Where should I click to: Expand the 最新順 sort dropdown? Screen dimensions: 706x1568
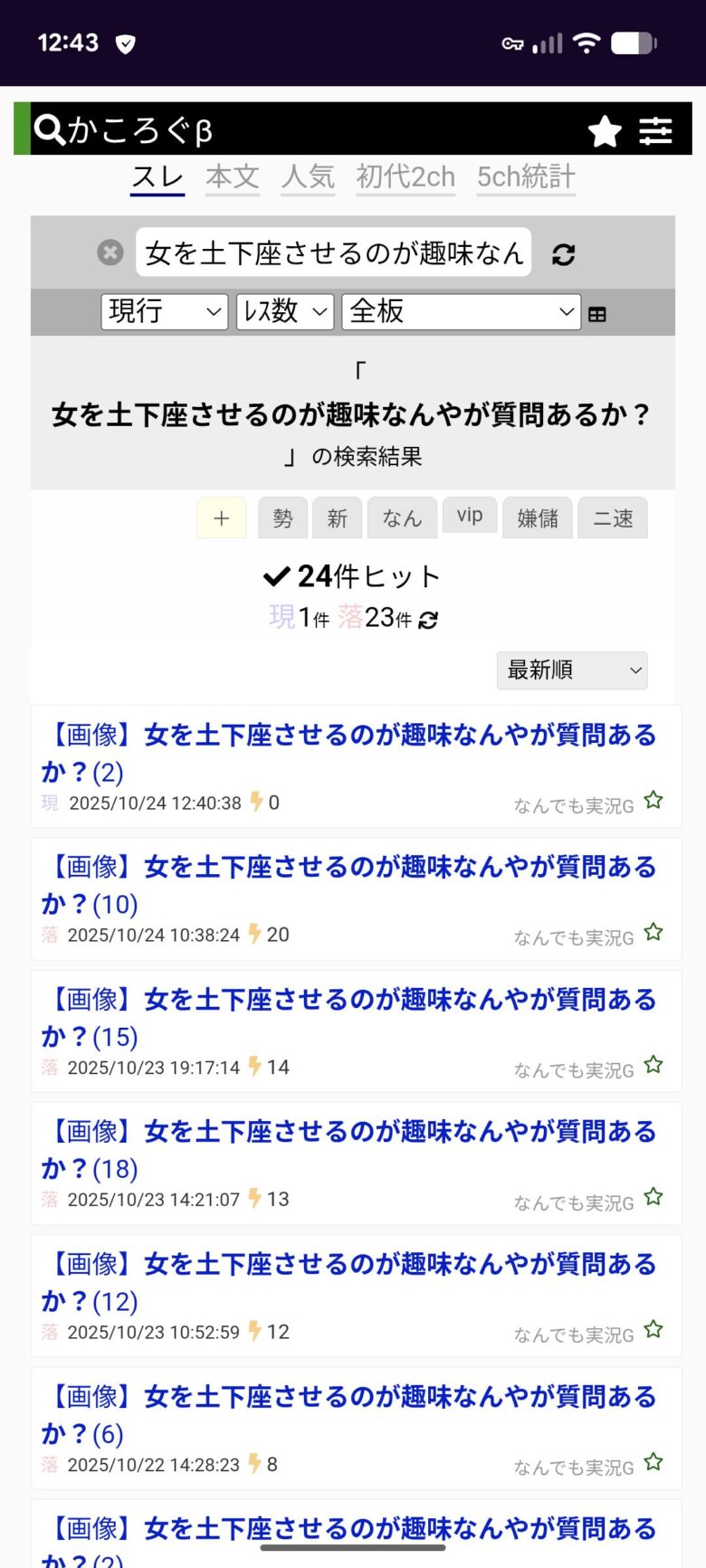pos(572,670)
